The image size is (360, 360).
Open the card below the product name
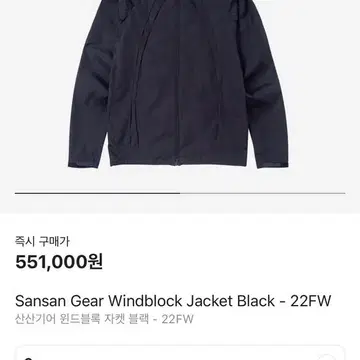point(180,353)
